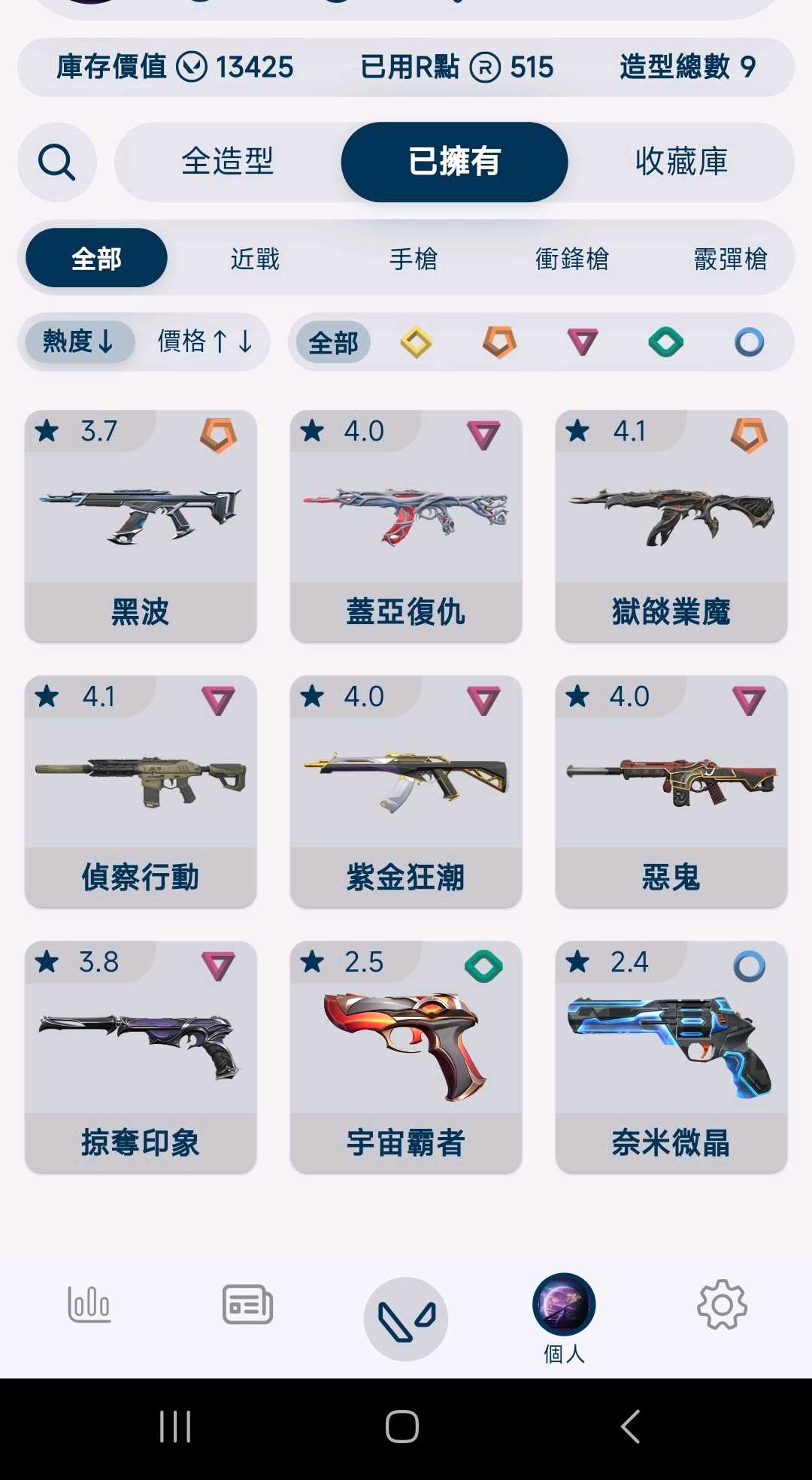The height and width of the screenshot is (1480, 812).
Task: Open the settings gear in bottom navigation
Action: tap(722, 1306)
